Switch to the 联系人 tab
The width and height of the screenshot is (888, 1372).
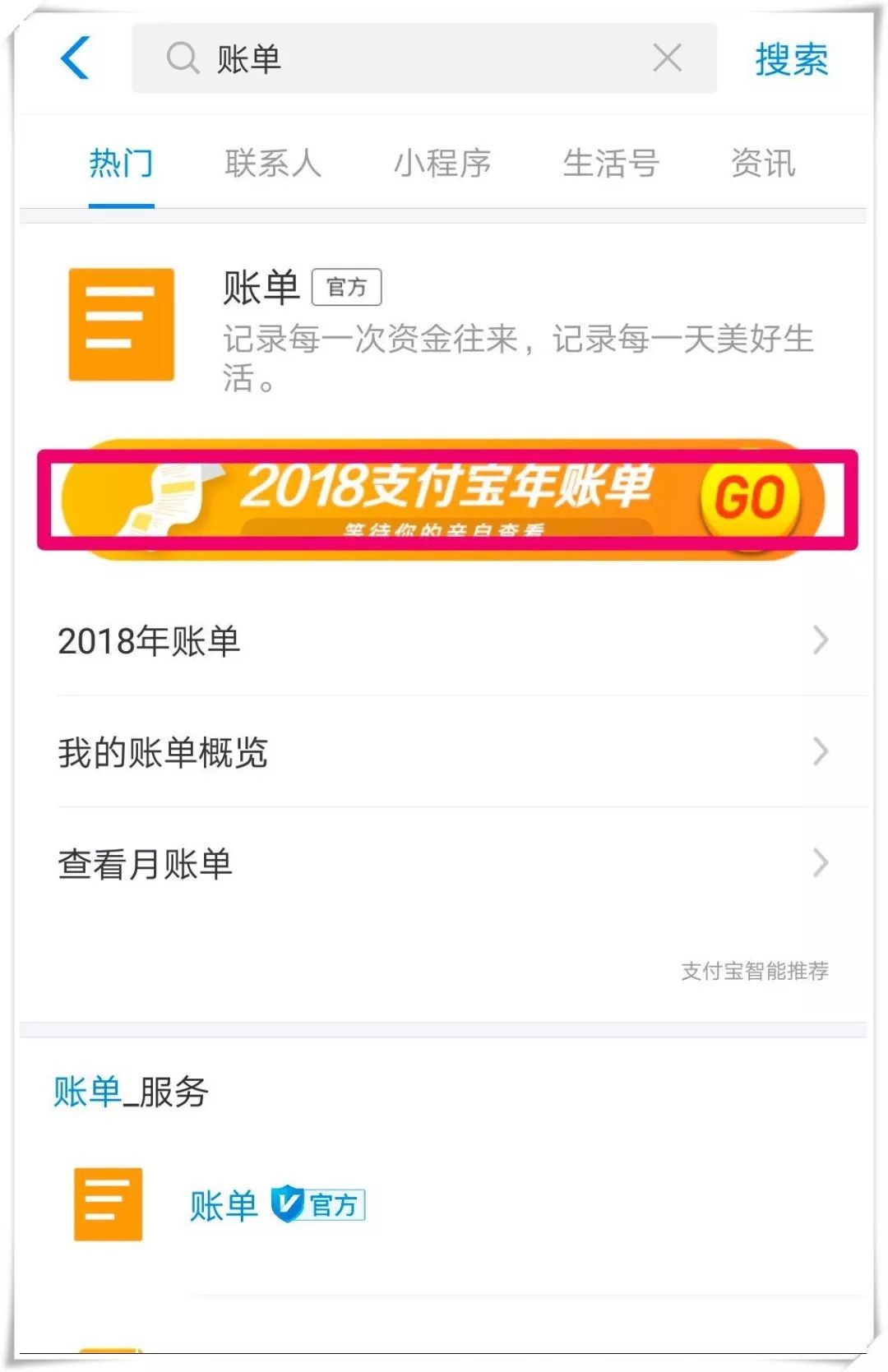click(x=273, y=163)
